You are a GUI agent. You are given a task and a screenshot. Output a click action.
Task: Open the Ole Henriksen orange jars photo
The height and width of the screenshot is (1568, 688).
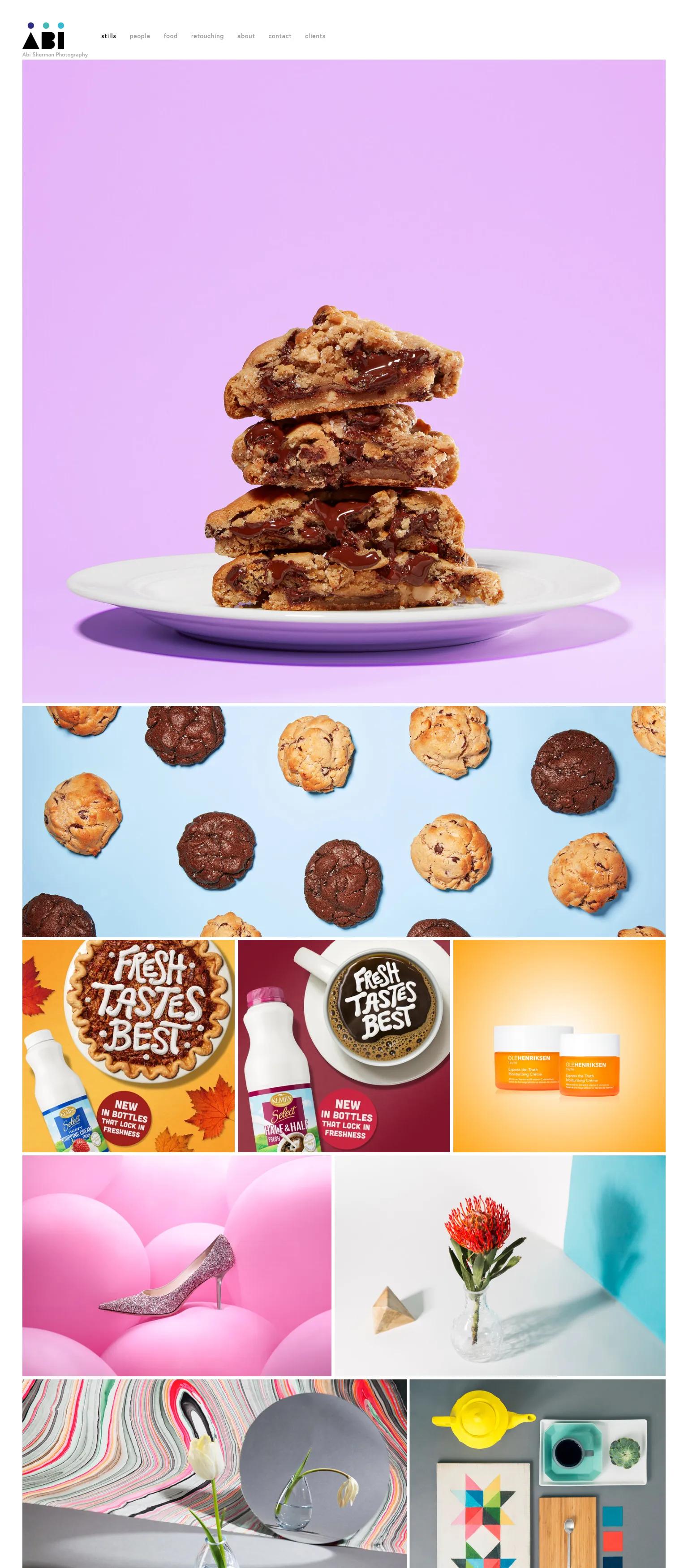pyautogui.click(x=559, y=1046)
